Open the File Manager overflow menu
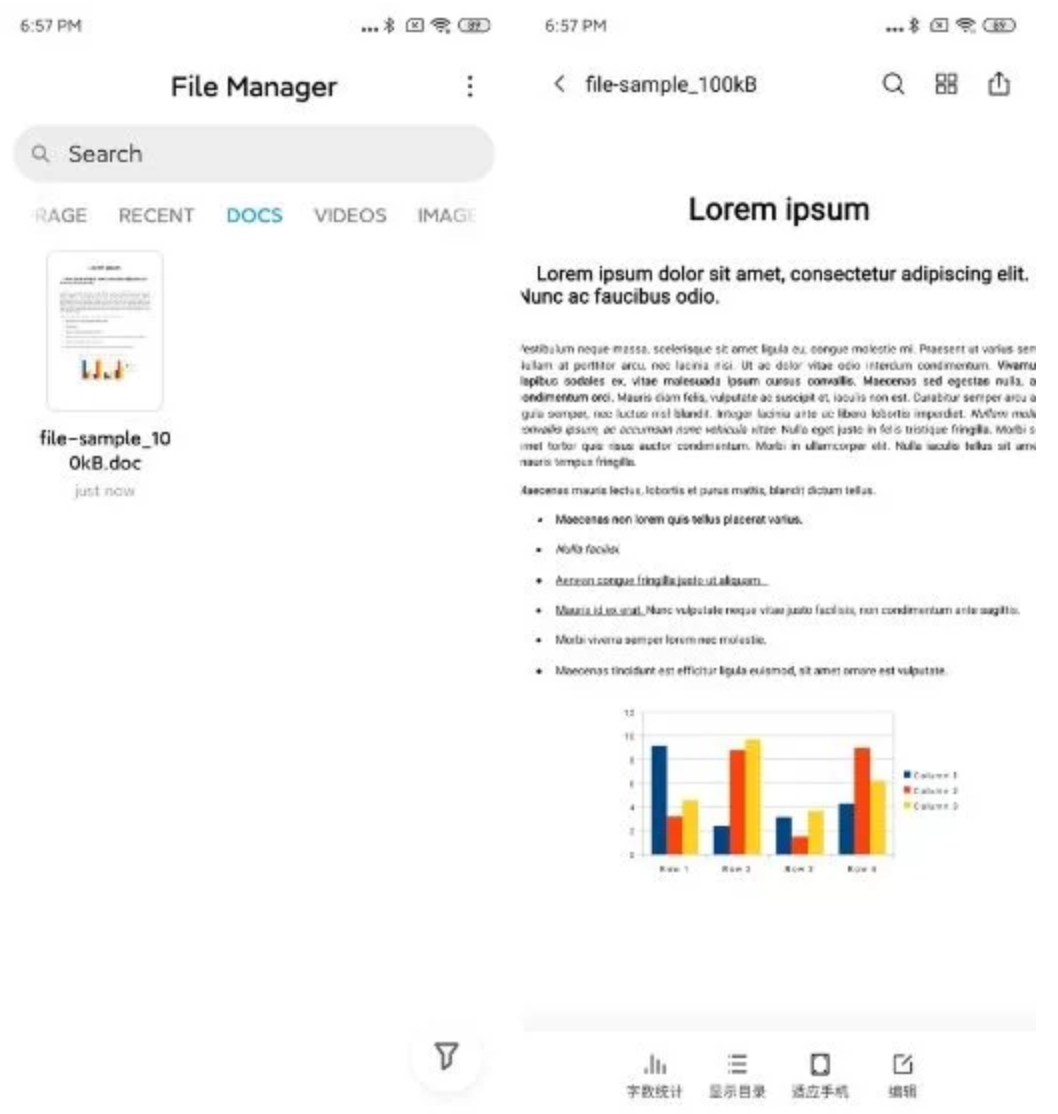Screen dimensions: 1058x1114 click(x=469, y=87)
